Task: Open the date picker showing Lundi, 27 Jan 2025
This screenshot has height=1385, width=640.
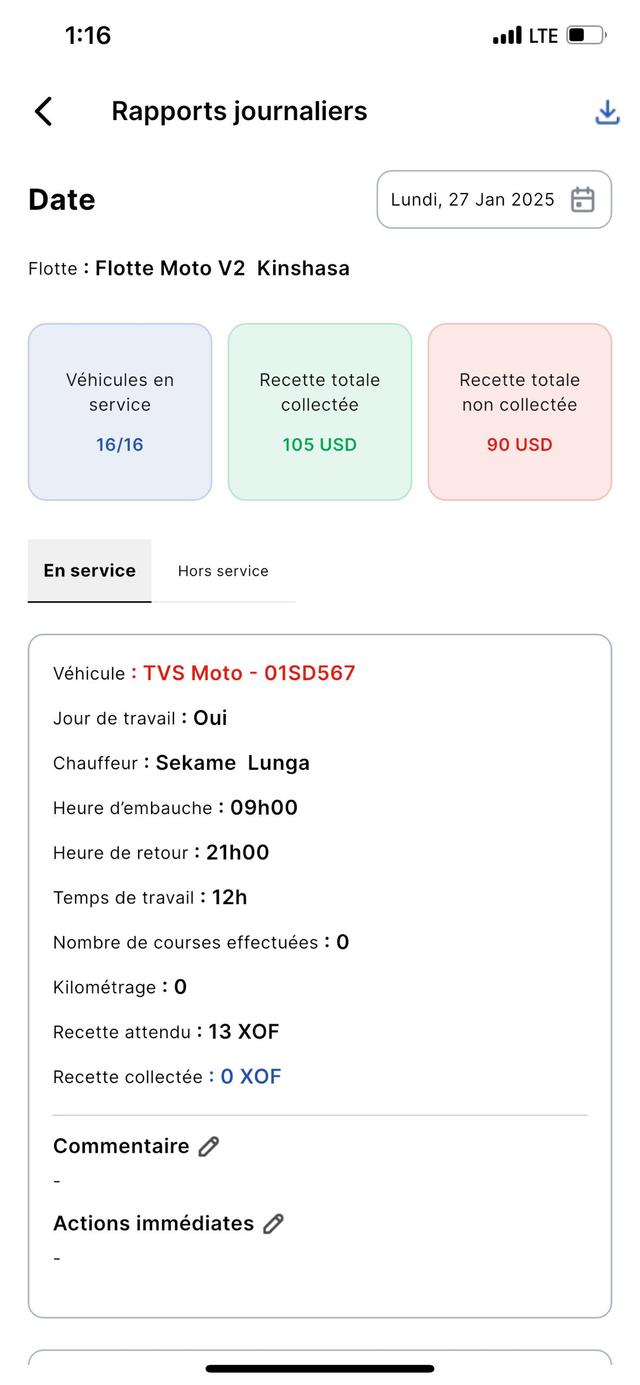Action: pos(494,200)
